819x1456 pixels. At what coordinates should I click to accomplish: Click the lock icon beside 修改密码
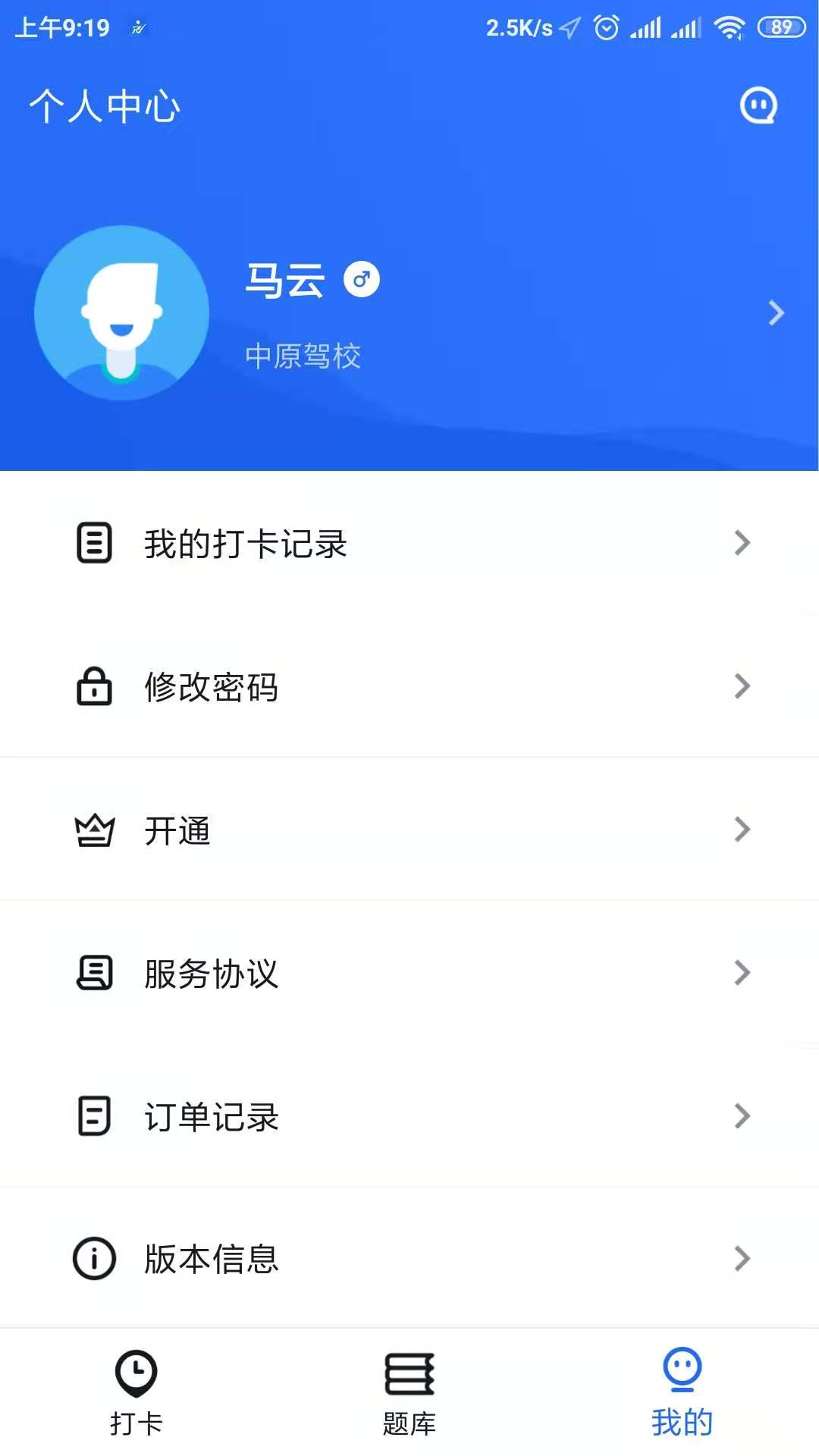[x=93, y=686]
